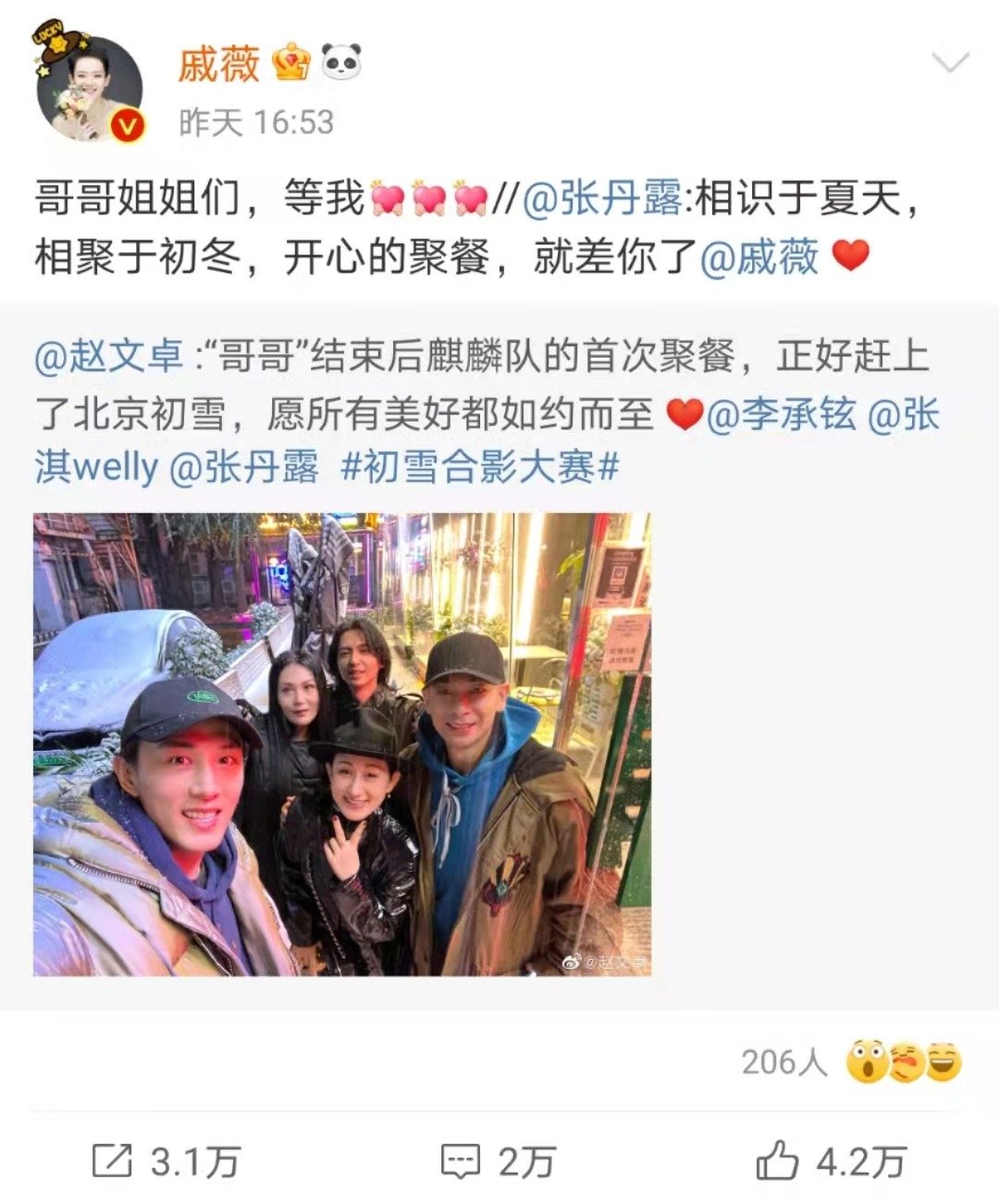This screenshot has width=999, height=1204.
Task: Expand the post options chevron
Action: pyautogui.click(x=950, y=64)
